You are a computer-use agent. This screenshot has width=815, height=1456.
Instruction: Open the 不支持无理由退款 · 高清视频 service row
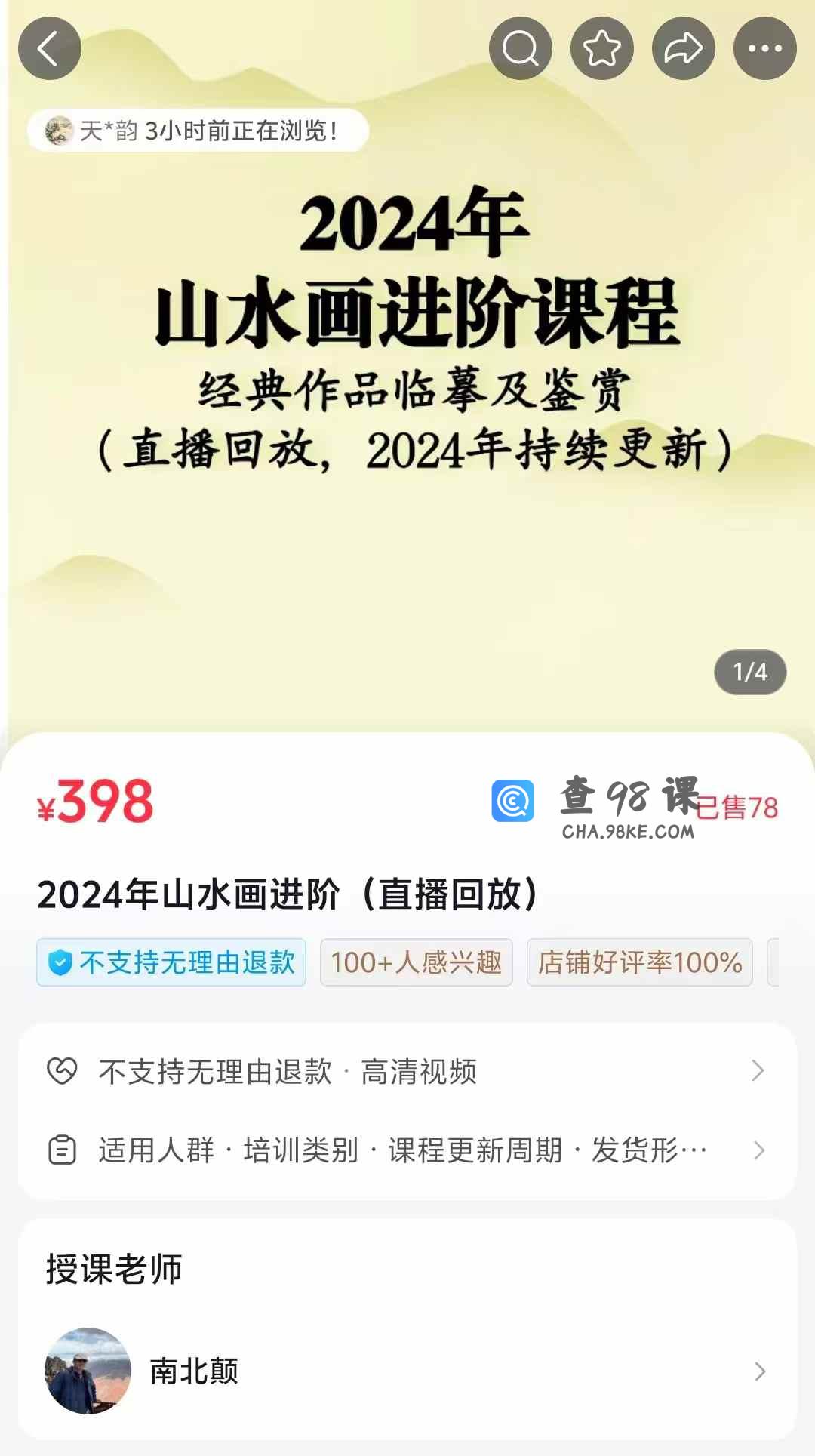point(407,1071)
